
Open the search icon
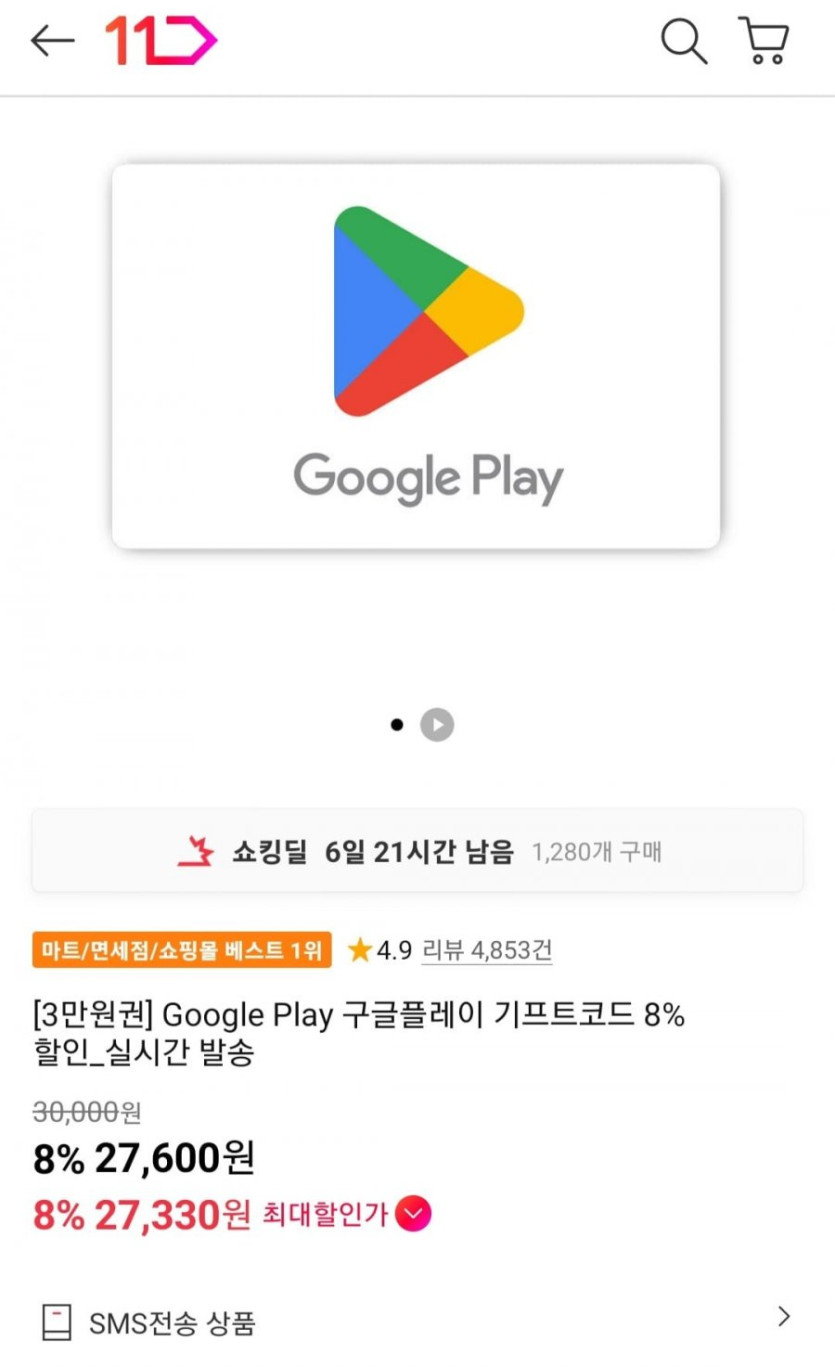684,42
